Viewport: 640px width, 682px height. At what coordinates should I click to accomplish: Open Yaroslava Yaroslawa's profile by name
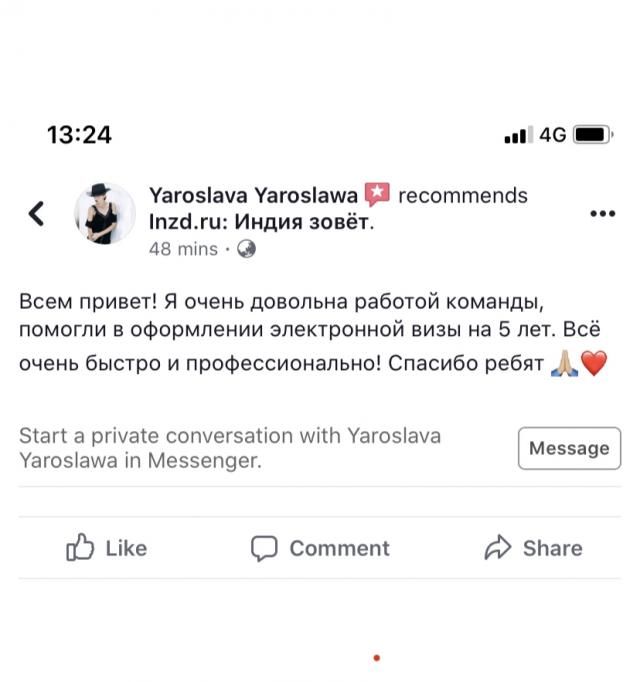pyautogui.click(x=252, y=195)
